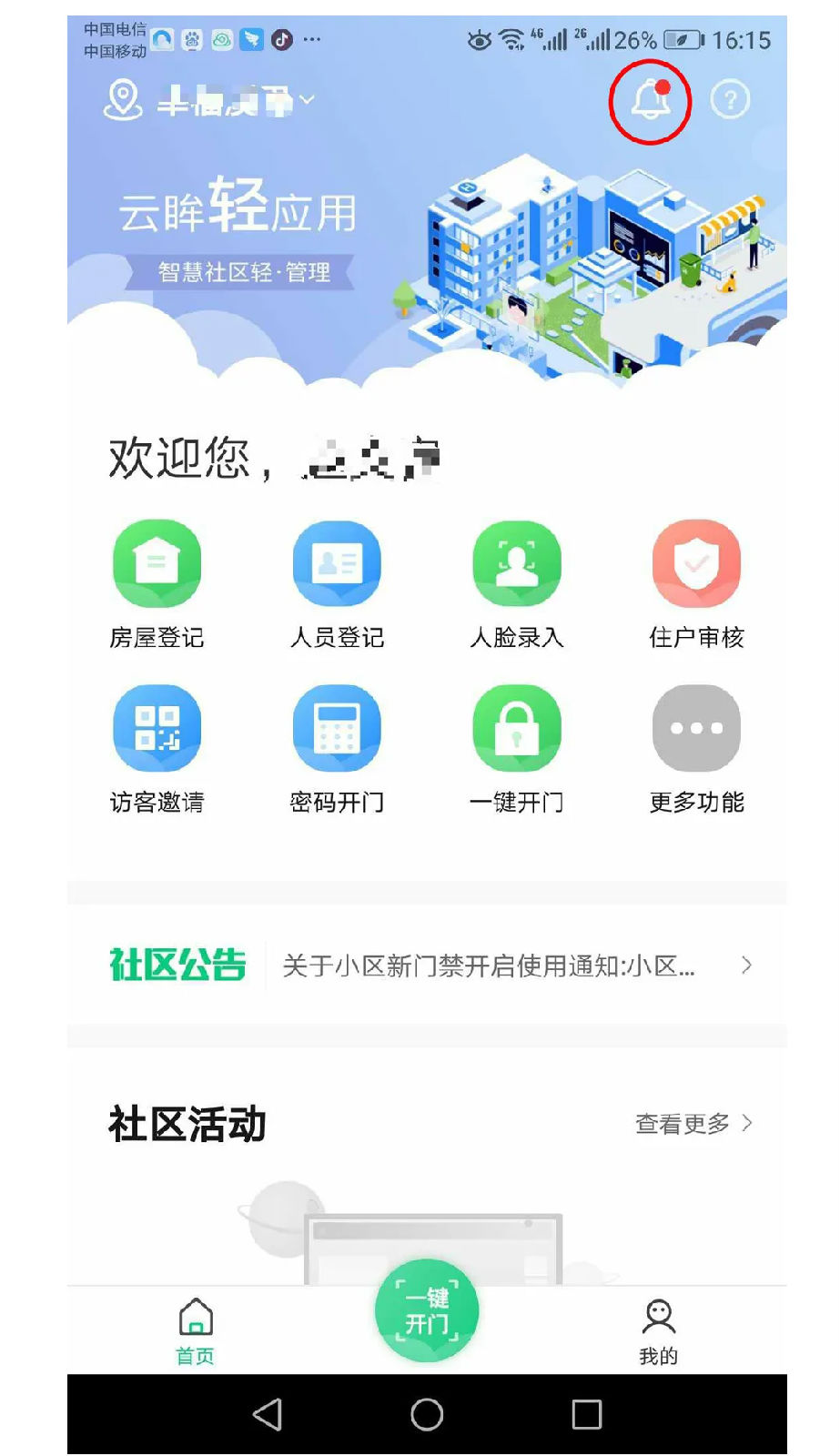Open 住户审核 resident review
The image size is (840, 1456).
(696, 564)
